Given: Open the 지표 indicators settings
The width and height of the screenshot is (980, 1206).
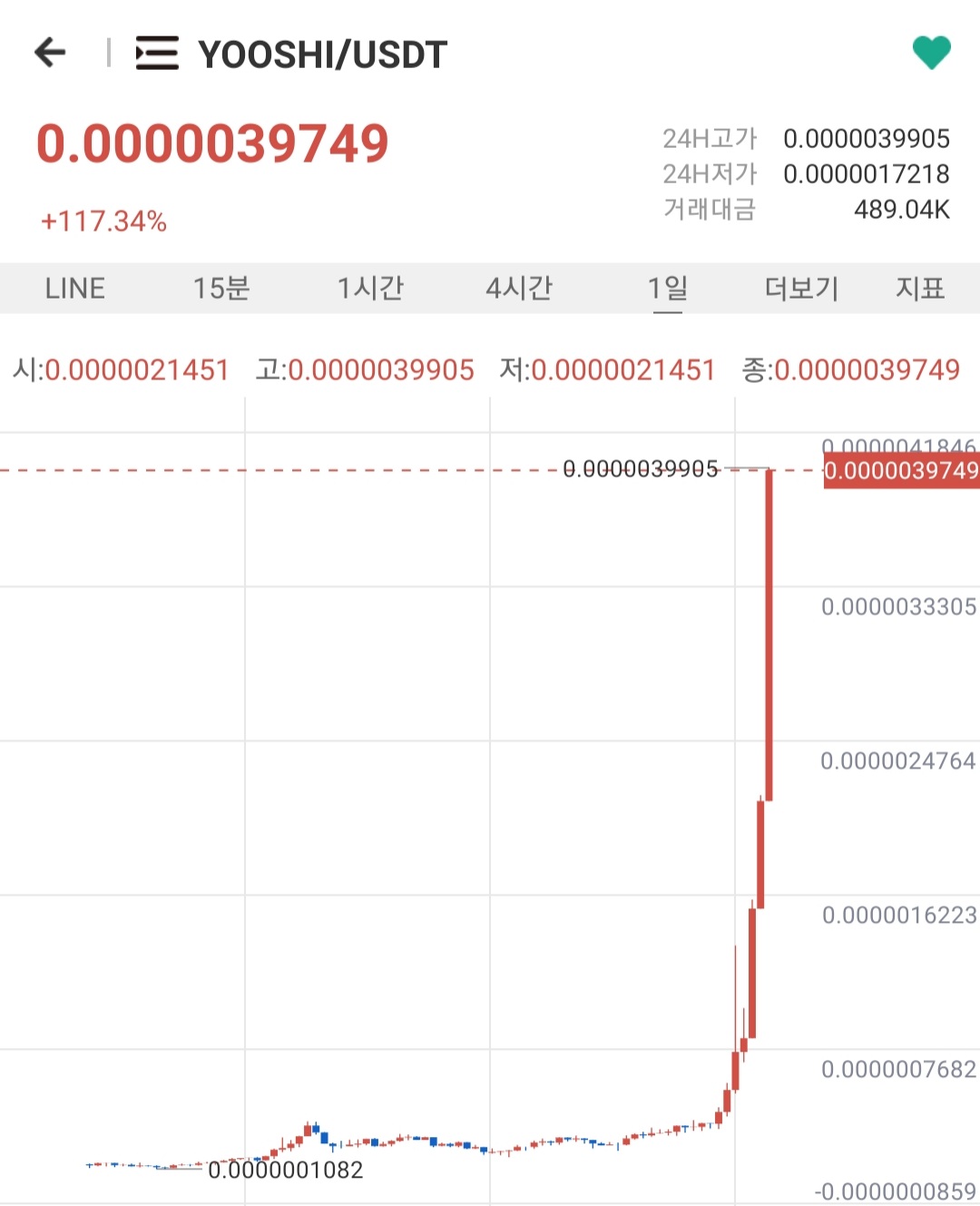Looking at the screenshot, I should 920,289.
